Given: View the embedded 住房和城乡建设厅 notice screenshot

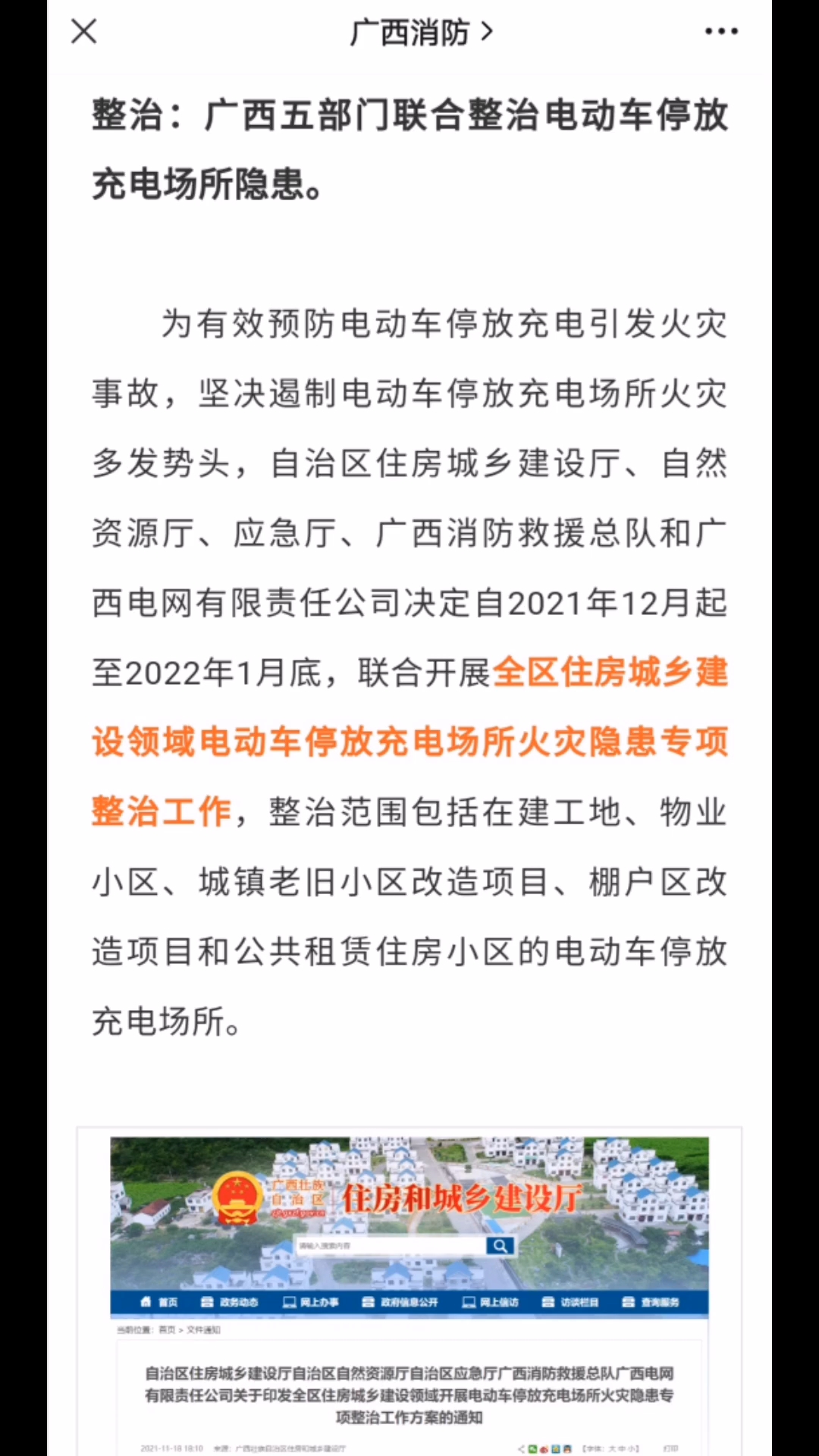Looking at the screenshot, I should click(409, 1292).
